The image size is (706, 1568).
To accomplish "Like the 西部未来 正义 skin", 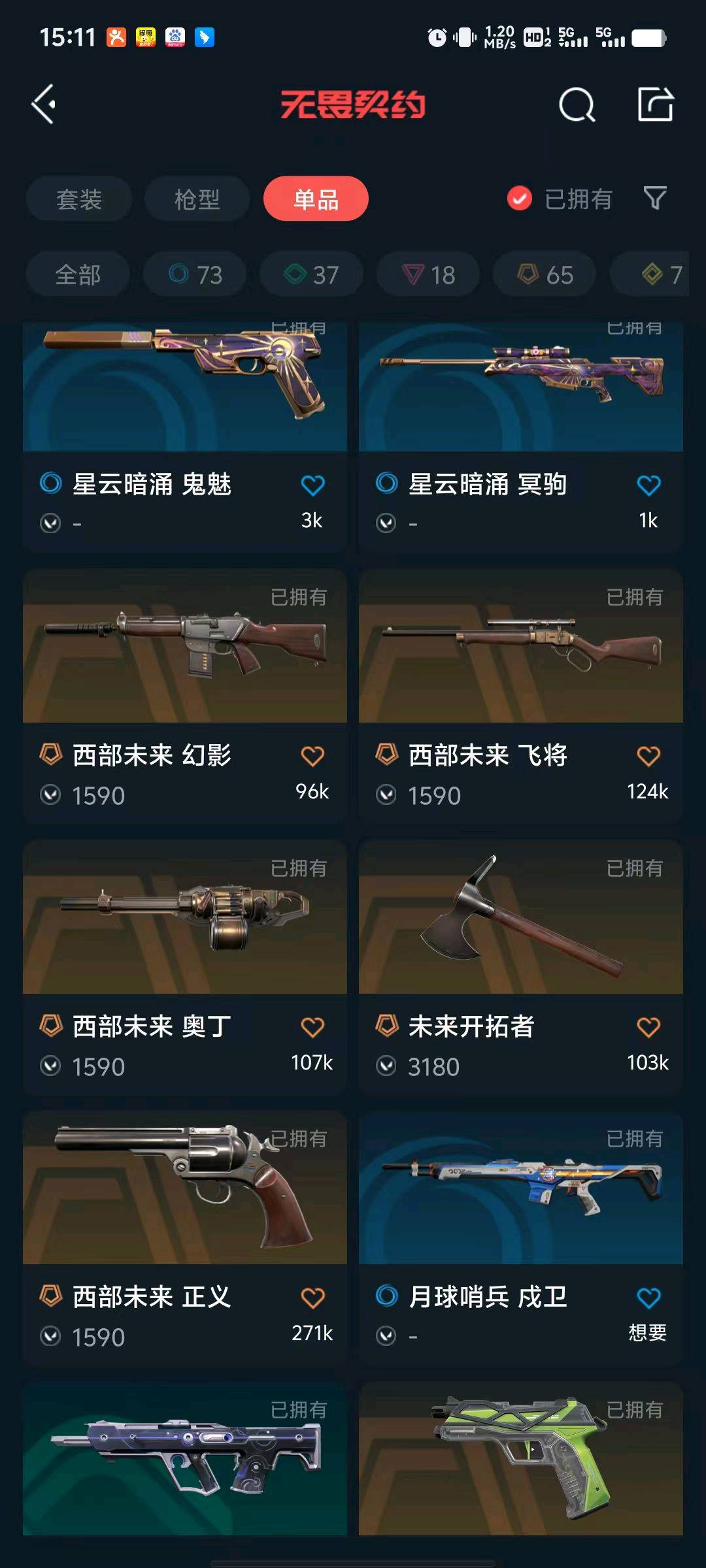I will (312, 1298).
